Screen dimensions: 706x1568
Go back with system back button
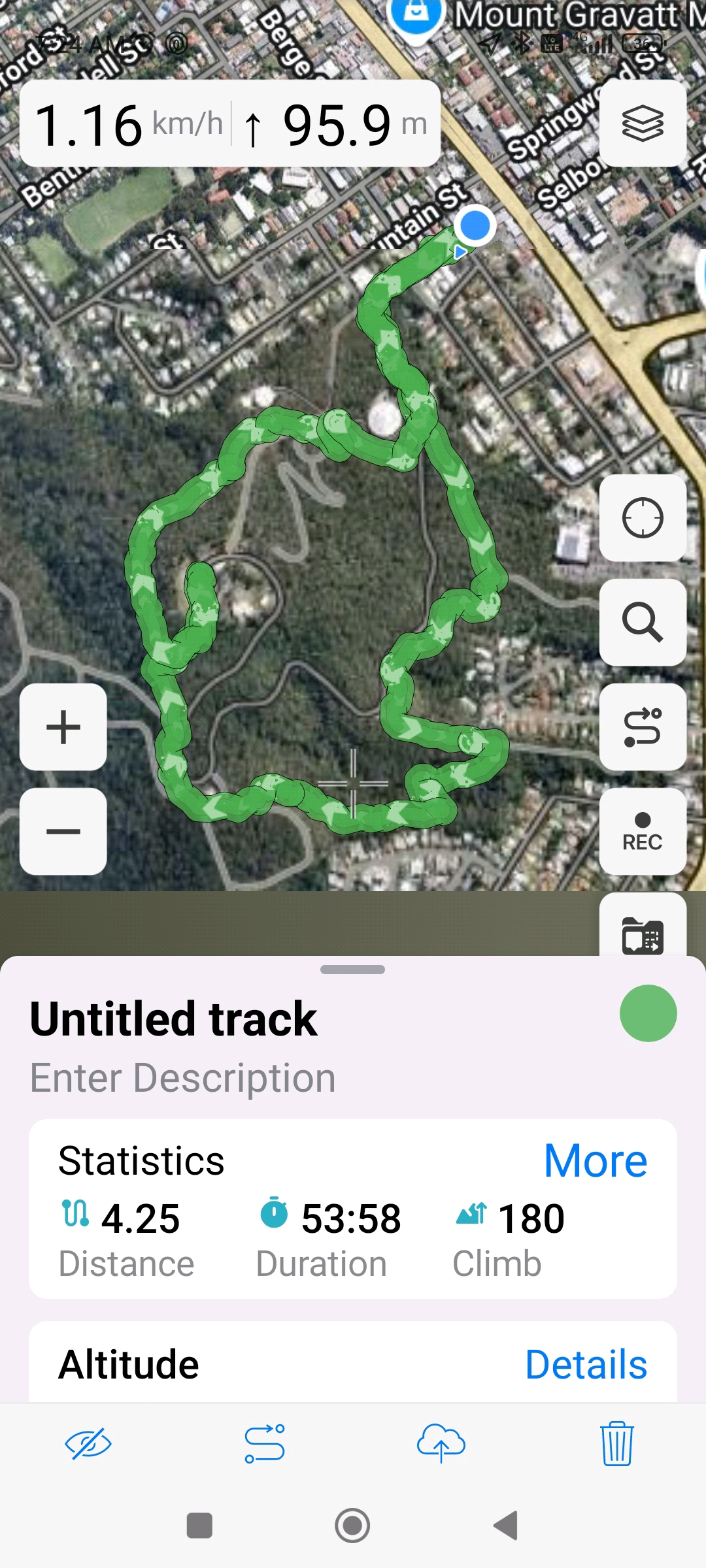point(505,1526)
